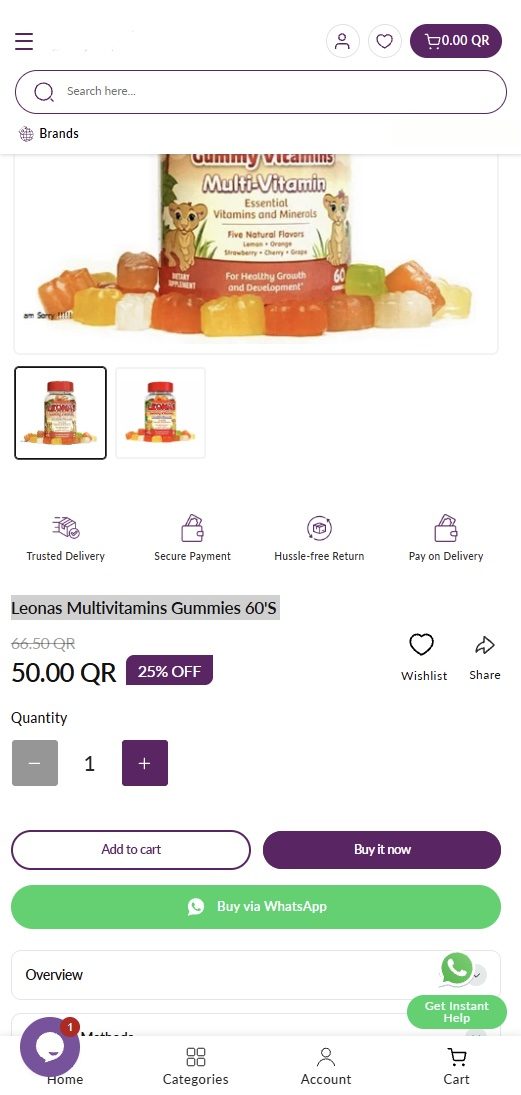Open the wishlist heart in header
521x1095 pixels.
384,41
